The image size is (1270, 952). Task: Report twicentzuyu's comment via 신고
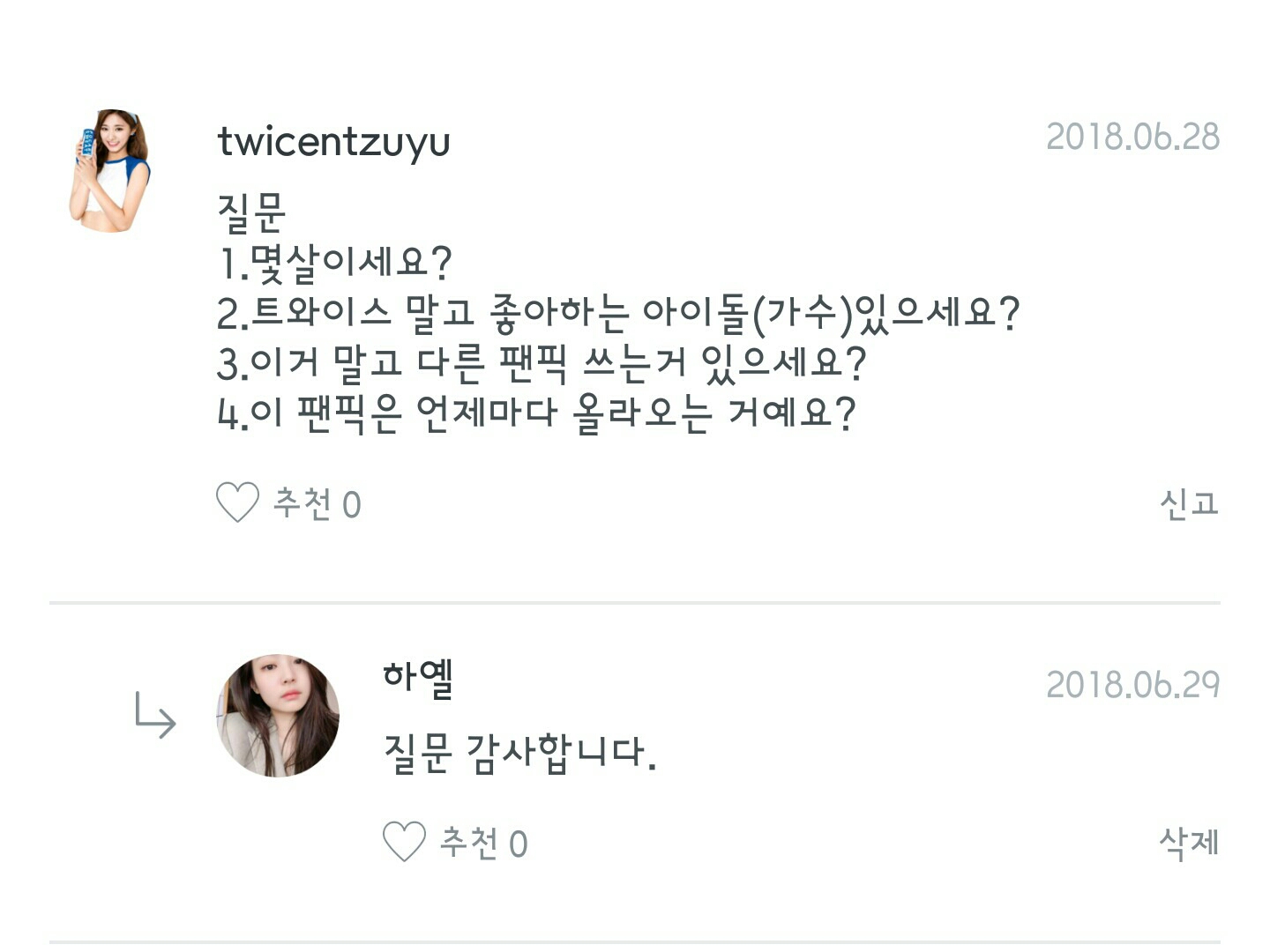click(x=1188, y=503)
